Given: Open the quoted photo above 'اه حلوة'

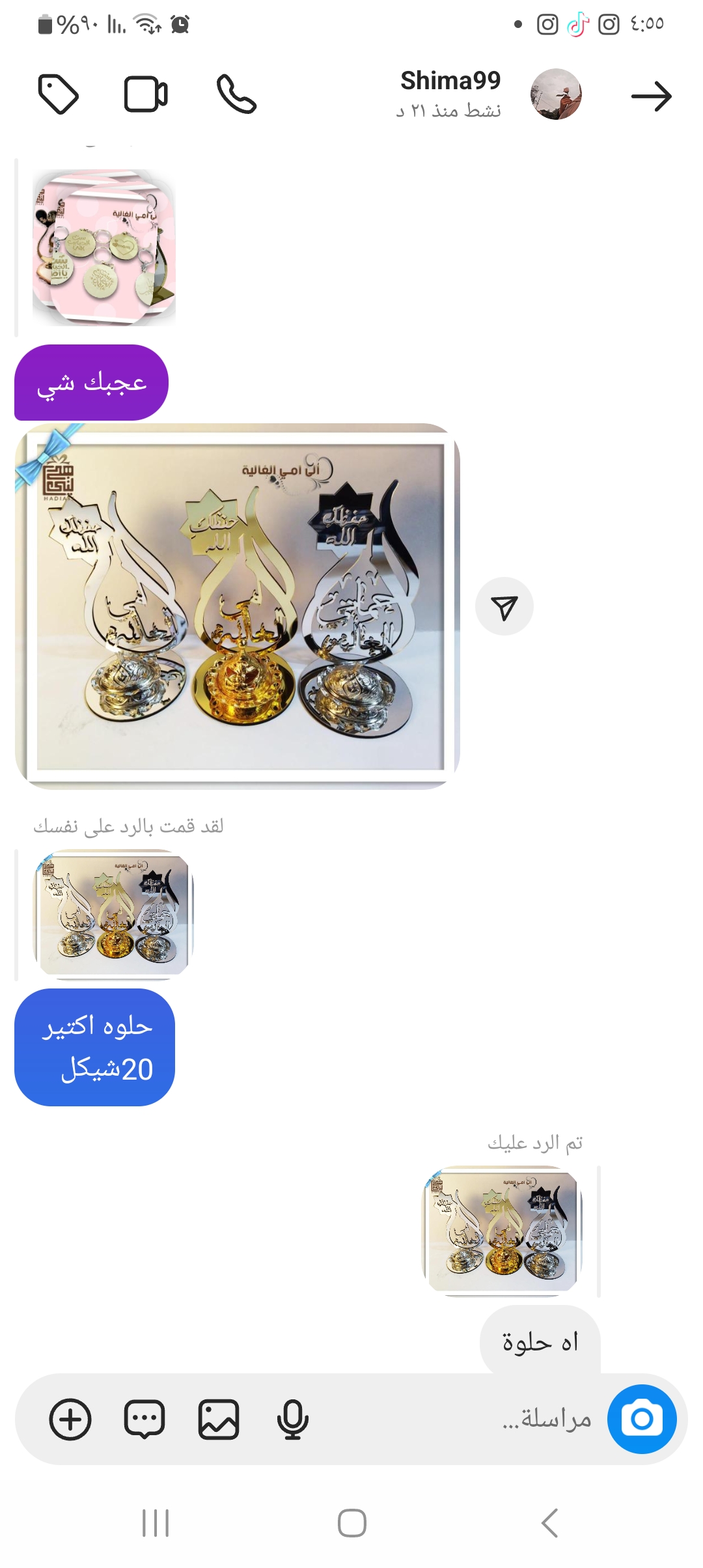Looking at the screenshot, I should [x=502, y=1230].
